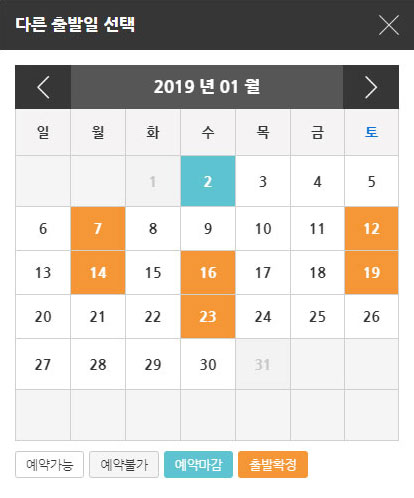Viewport: 414px width, 498px height.
Task: Choose January 5 departure date
Action: (x=371, y=181)
